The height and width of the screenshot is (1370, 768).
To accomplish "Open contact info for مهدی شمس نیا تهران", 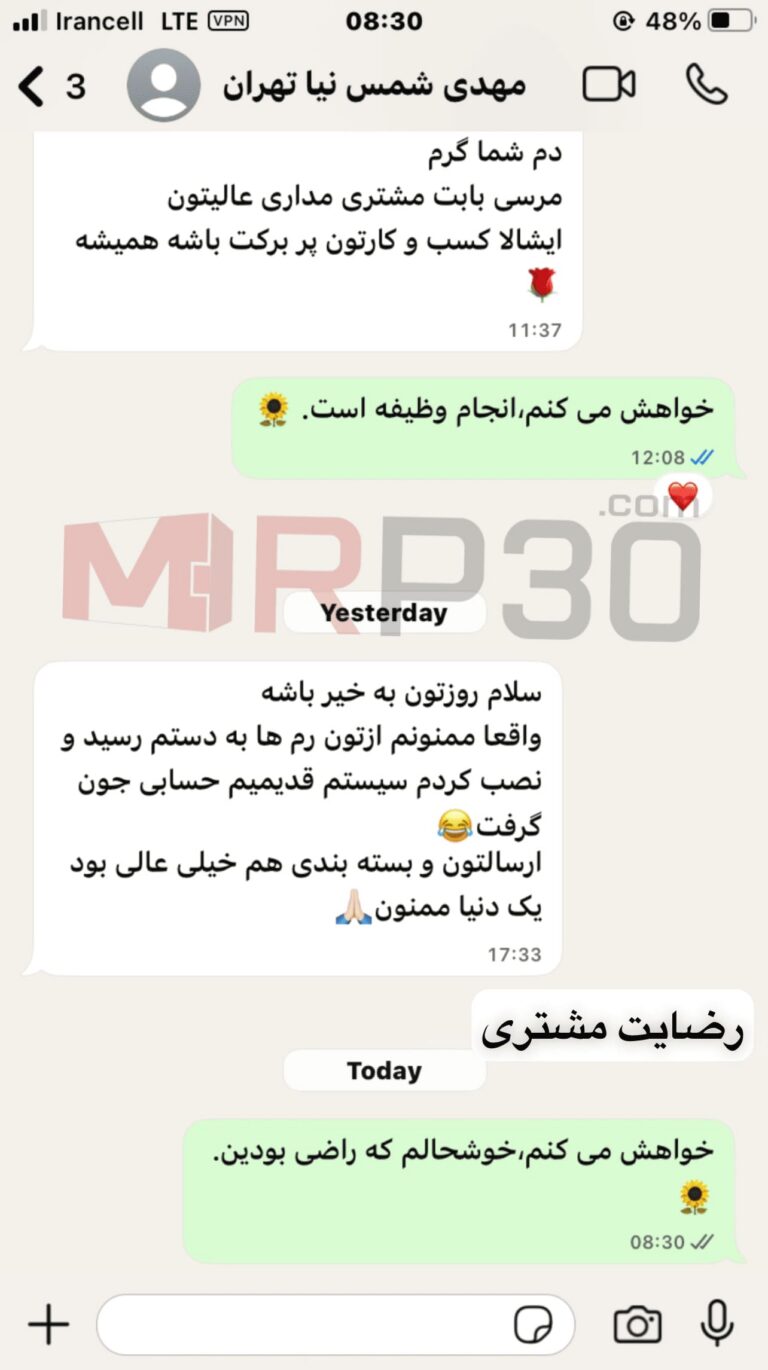I will click(375, 86).
